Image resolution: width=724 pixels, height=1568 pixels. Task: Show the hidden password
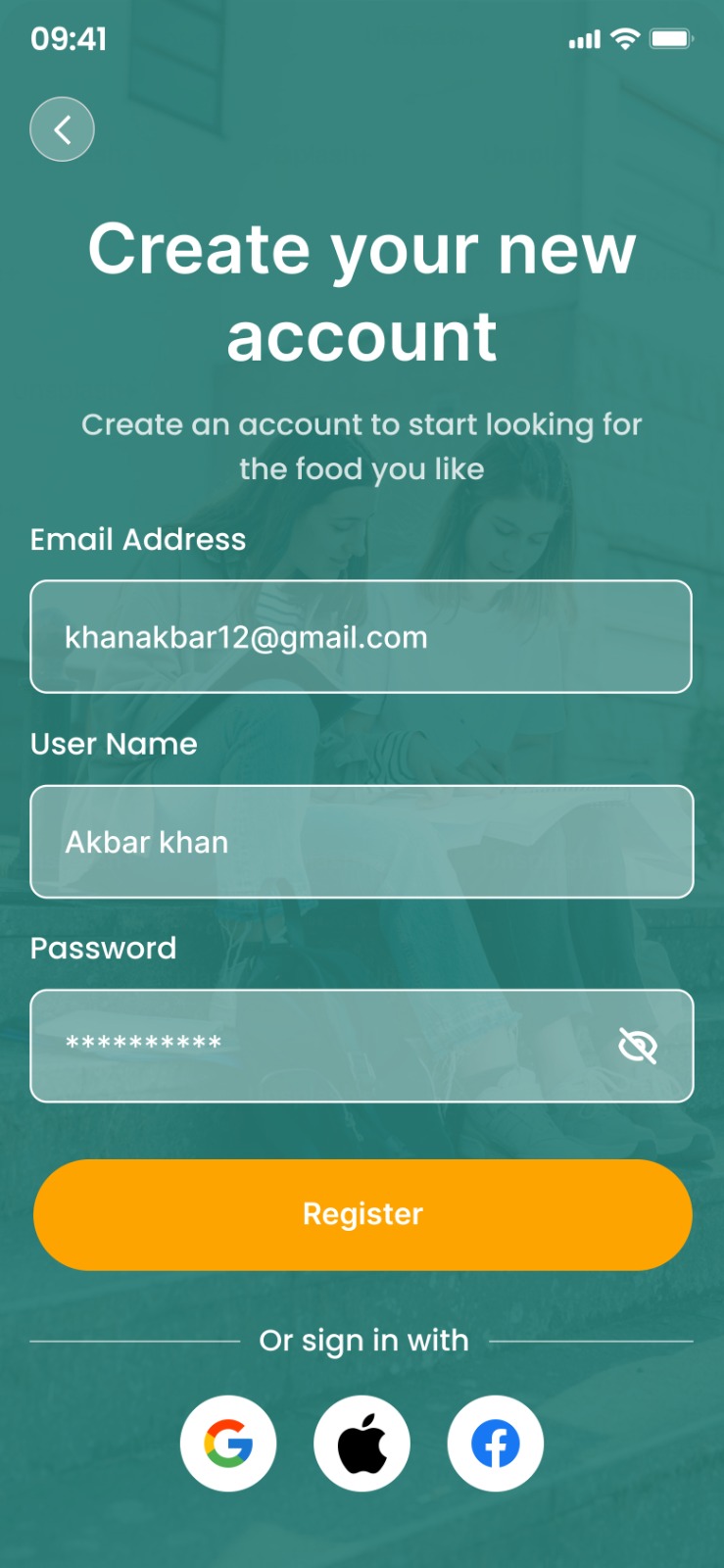click(x=638, y=1046)
